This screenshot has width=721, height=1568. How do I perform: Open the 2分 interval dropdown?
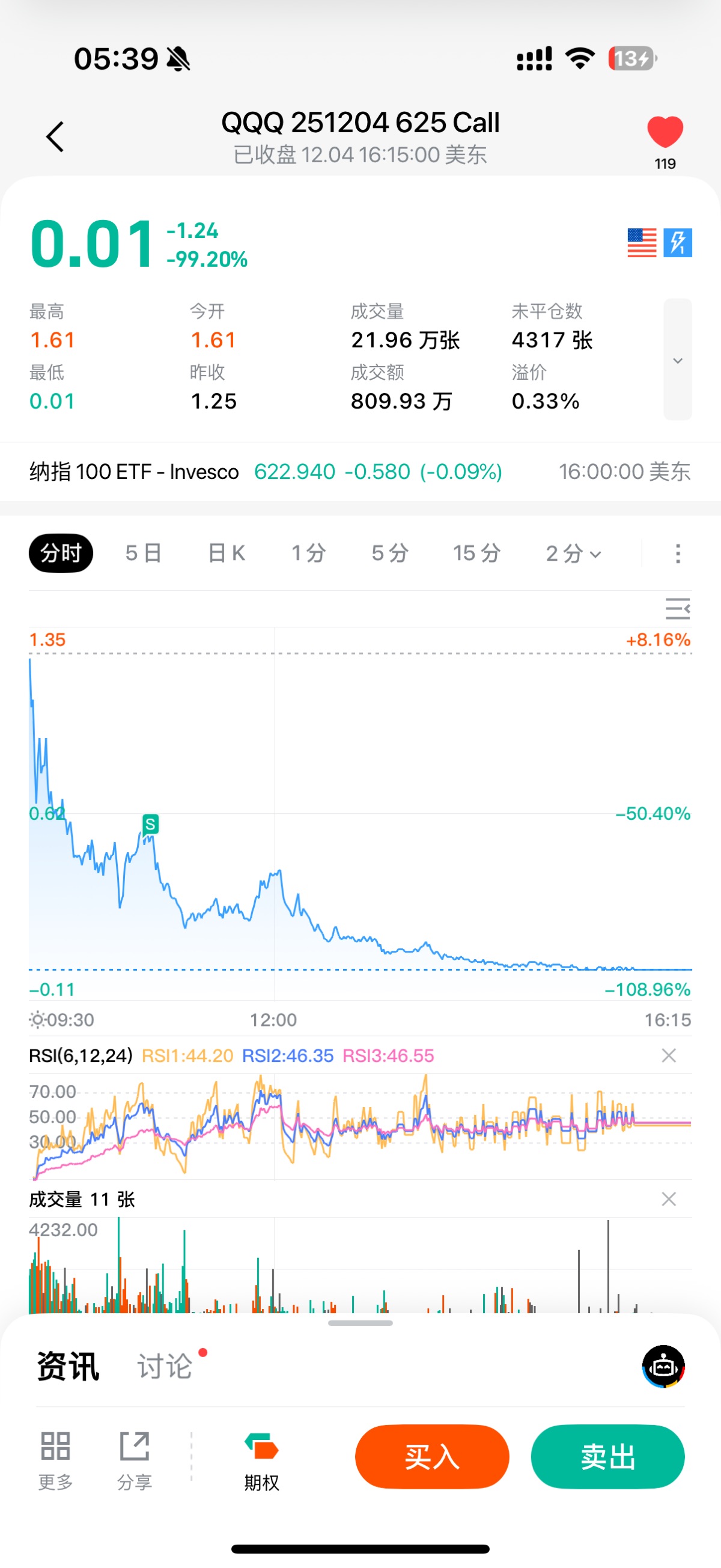(x=573, y=554)
